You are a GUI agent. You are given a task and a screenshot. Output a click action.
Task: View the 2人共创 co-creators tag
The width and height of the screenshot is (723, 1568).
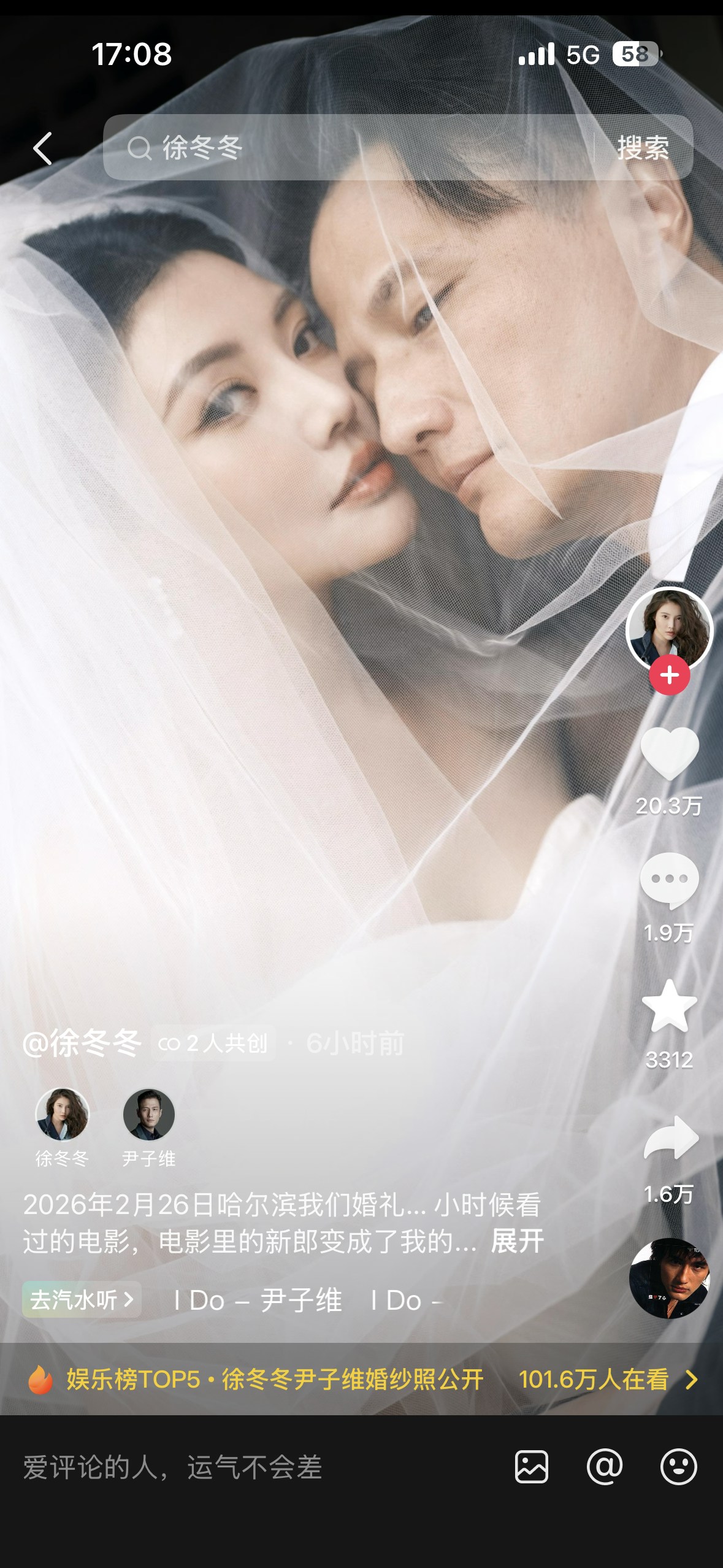tap(213, 1043)
